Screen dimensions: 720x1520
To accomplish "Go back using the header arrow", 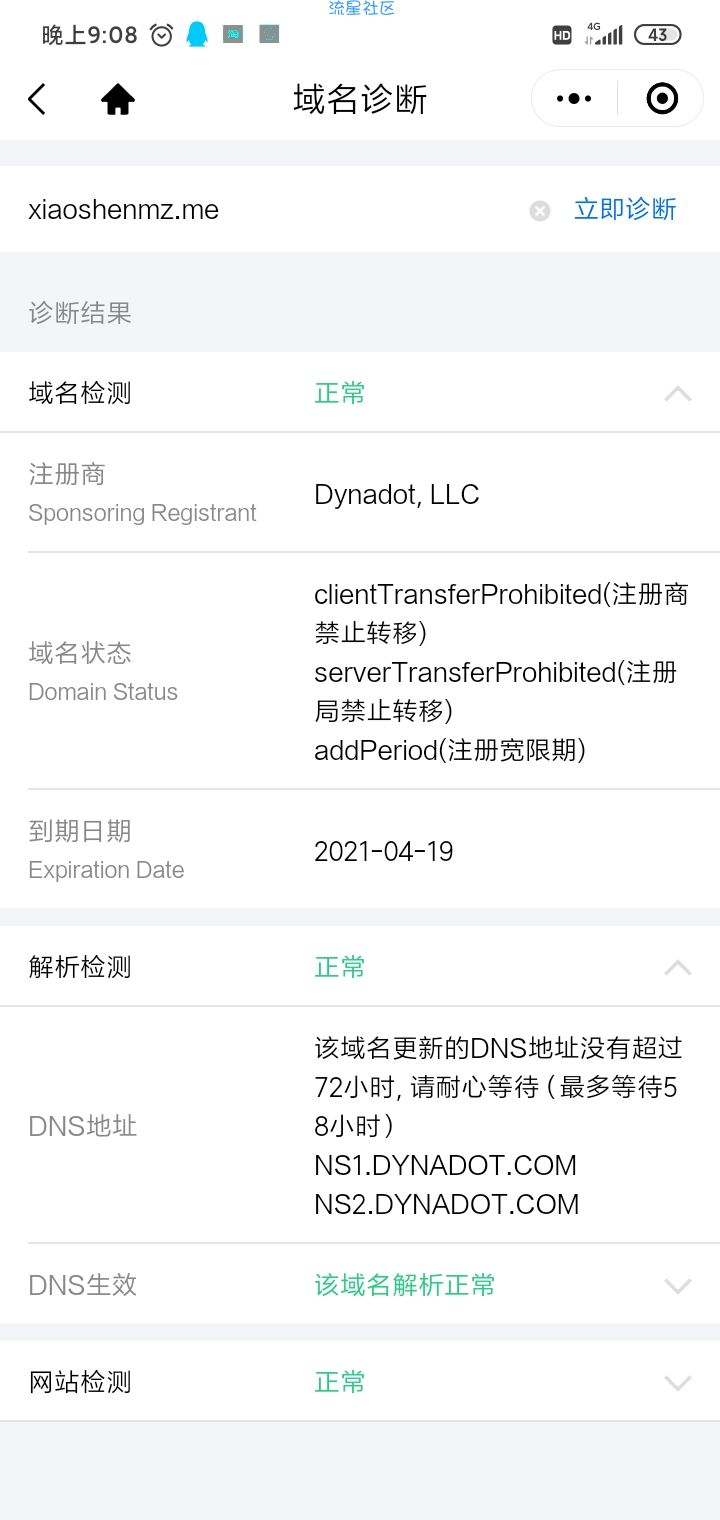I will (37, 99).
